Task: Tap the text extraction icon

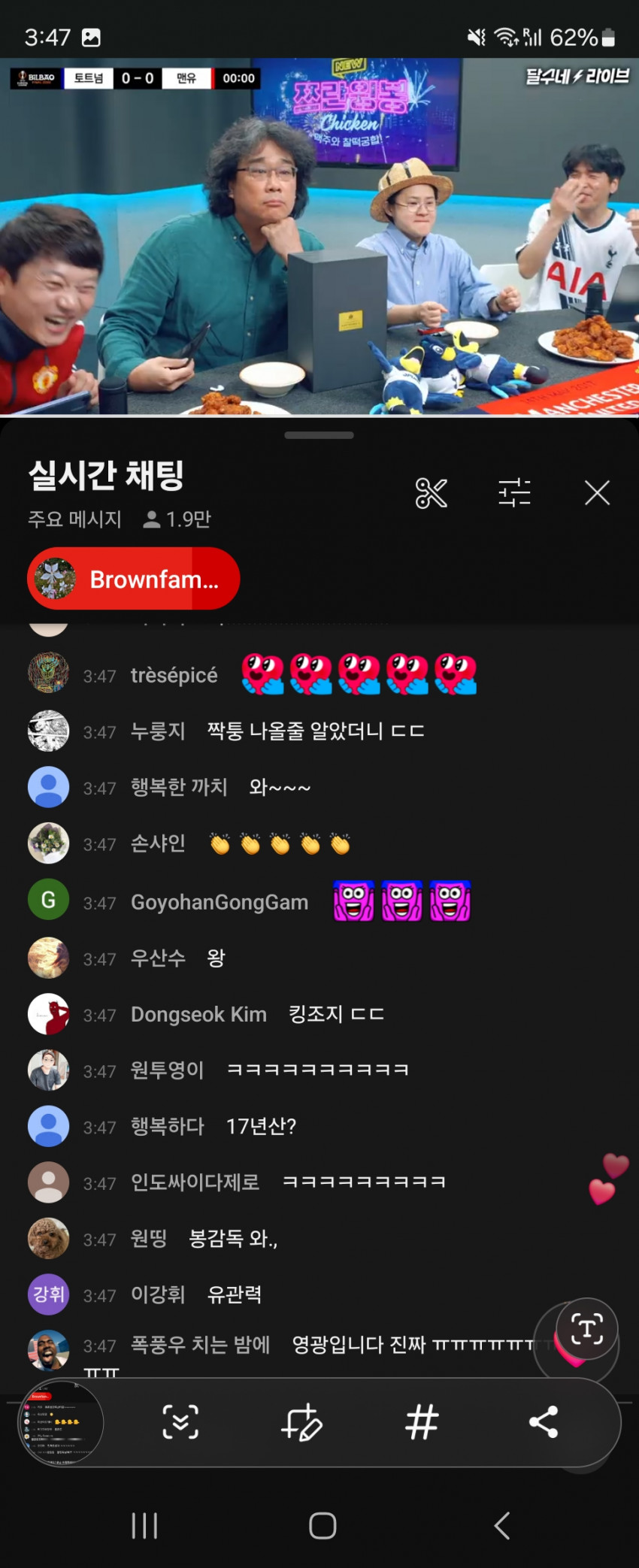Action: tap(587, 1329)
